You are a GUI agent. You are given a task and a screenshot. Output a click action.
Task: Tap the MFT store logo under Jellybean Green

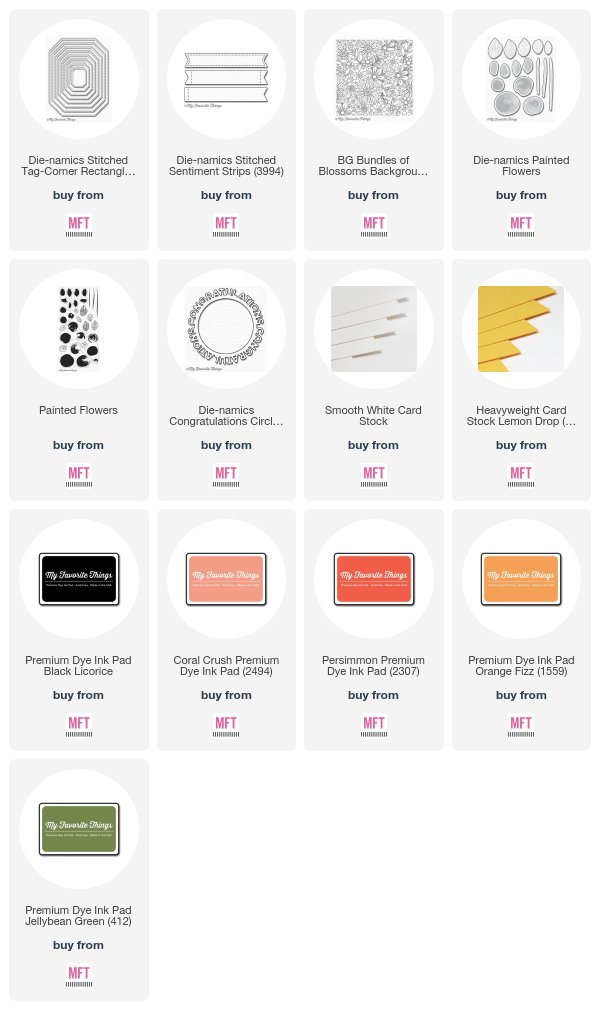[79, 976]
